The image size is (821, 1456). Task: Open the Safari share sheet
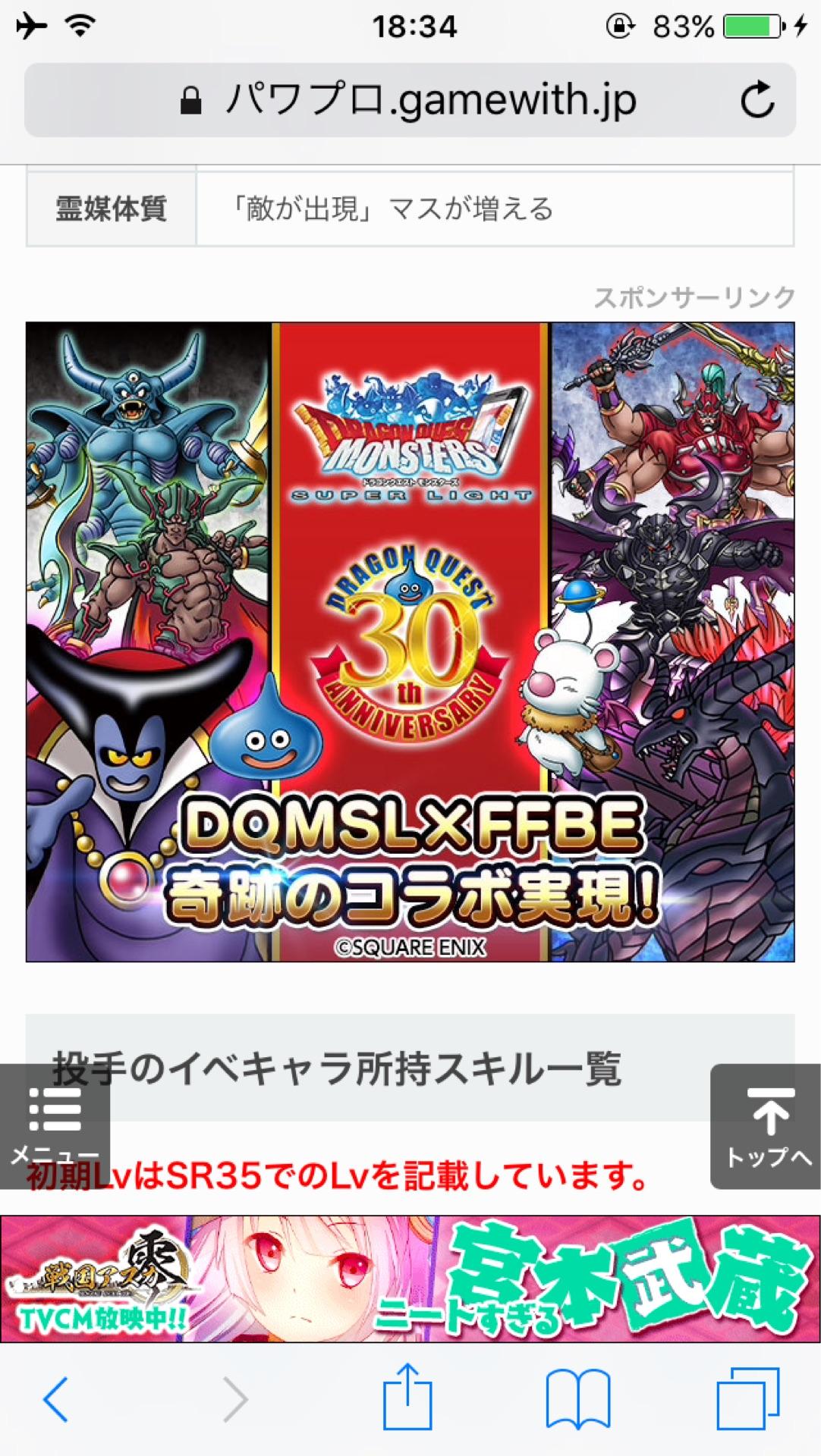pos(407,1398)
